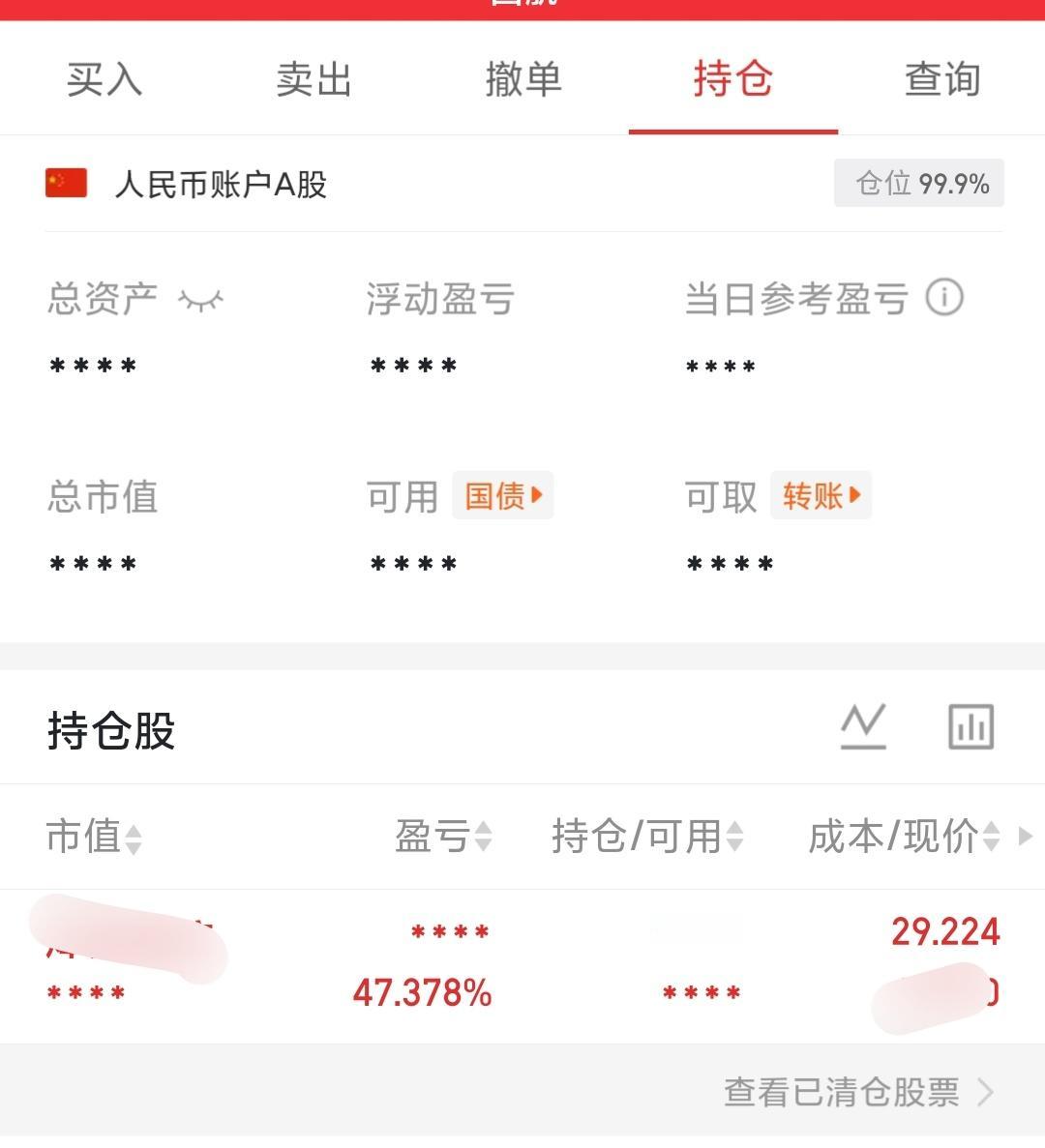The width and height of the screenshot is (1045, 1148).
Task: Tap the bar chart icon in 持仓股 panel
Action: 970,726
